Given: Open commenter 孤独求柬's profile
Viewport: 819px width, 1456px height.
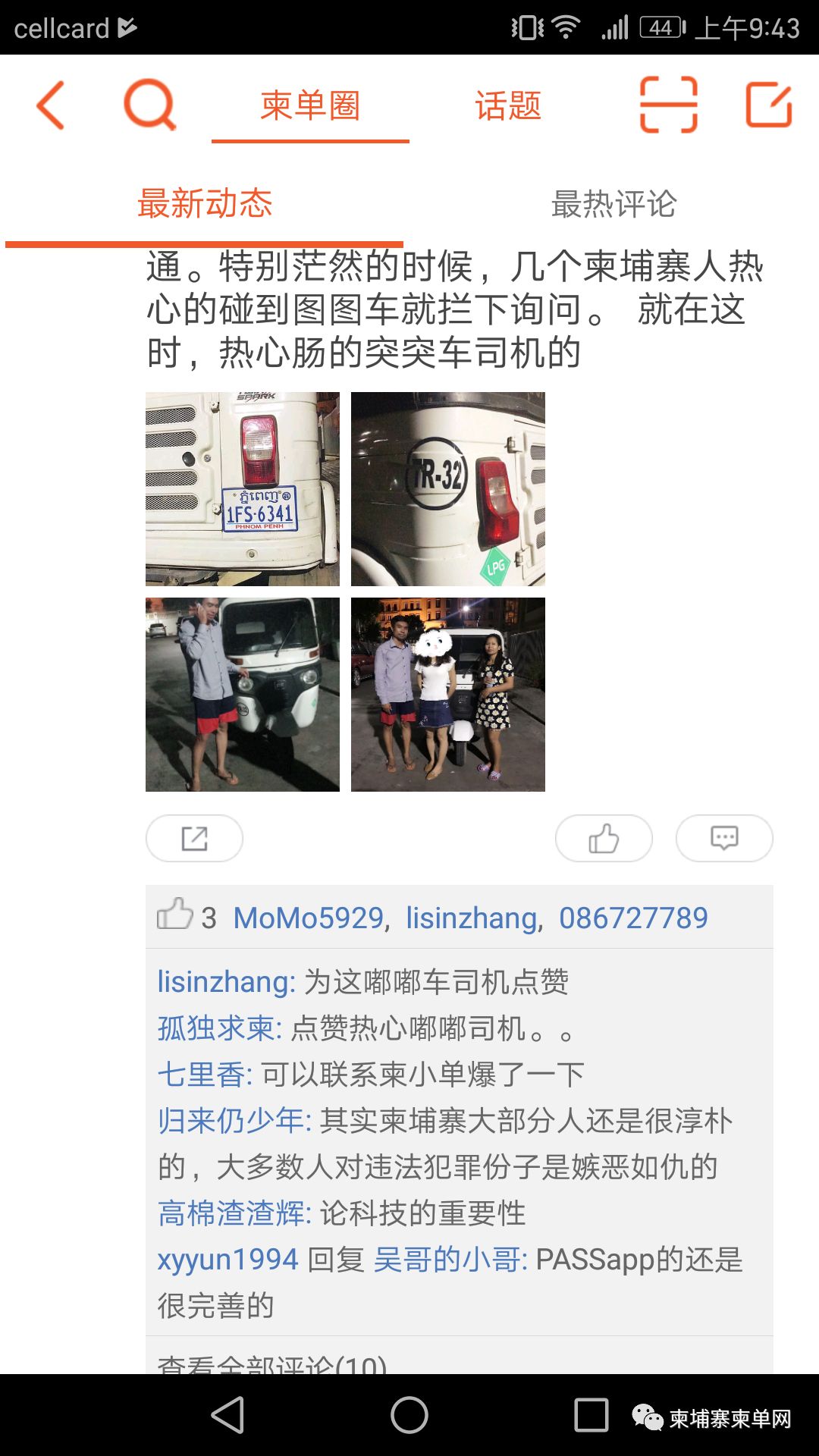Looking at the screenshot, I should pyautogui.click(x=220, y=1028).
